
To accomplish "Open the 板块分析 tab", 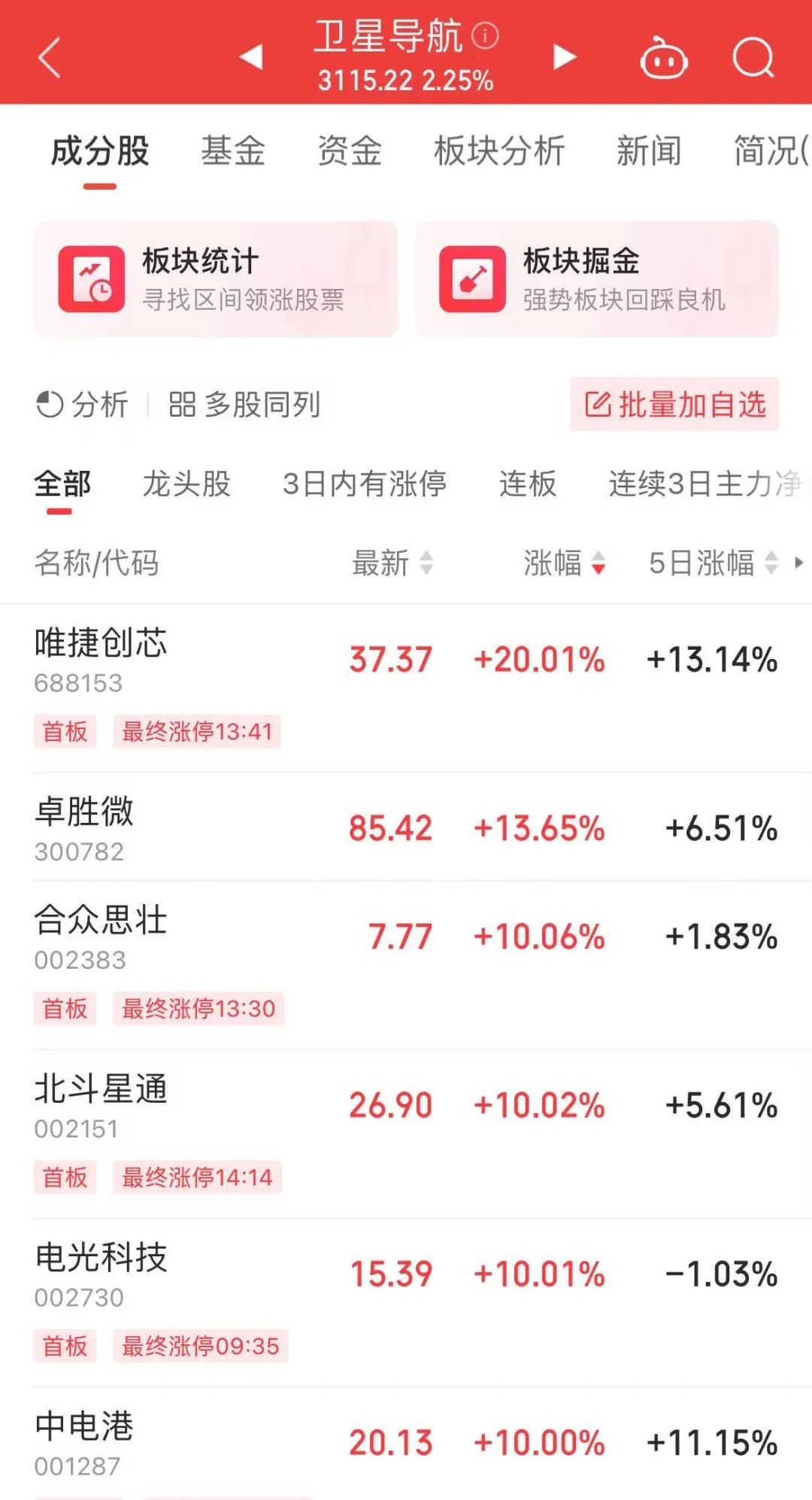I will click(x=499, y=150).
